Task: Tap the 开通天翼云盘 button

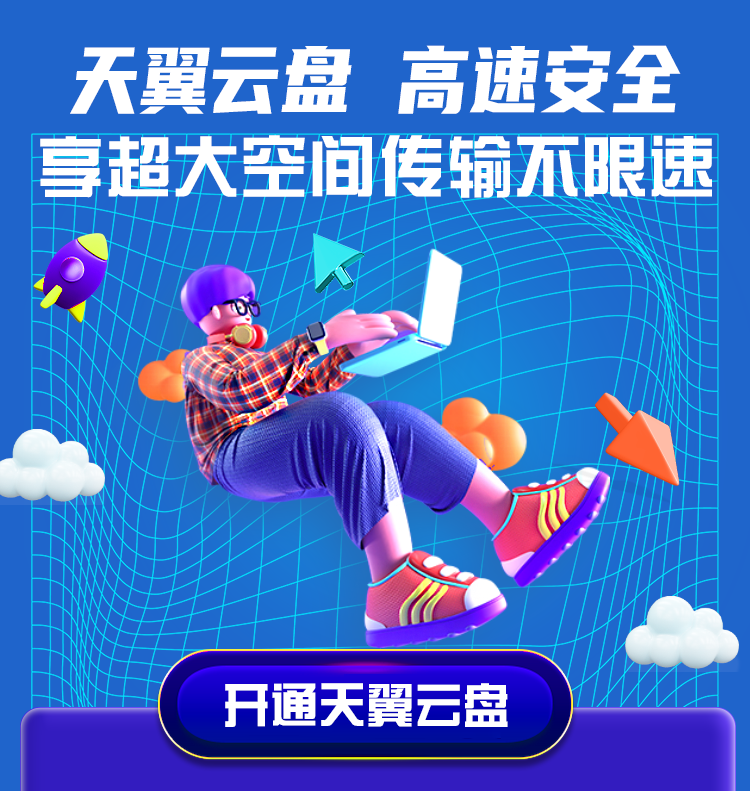Action: [x=365, y=705]
